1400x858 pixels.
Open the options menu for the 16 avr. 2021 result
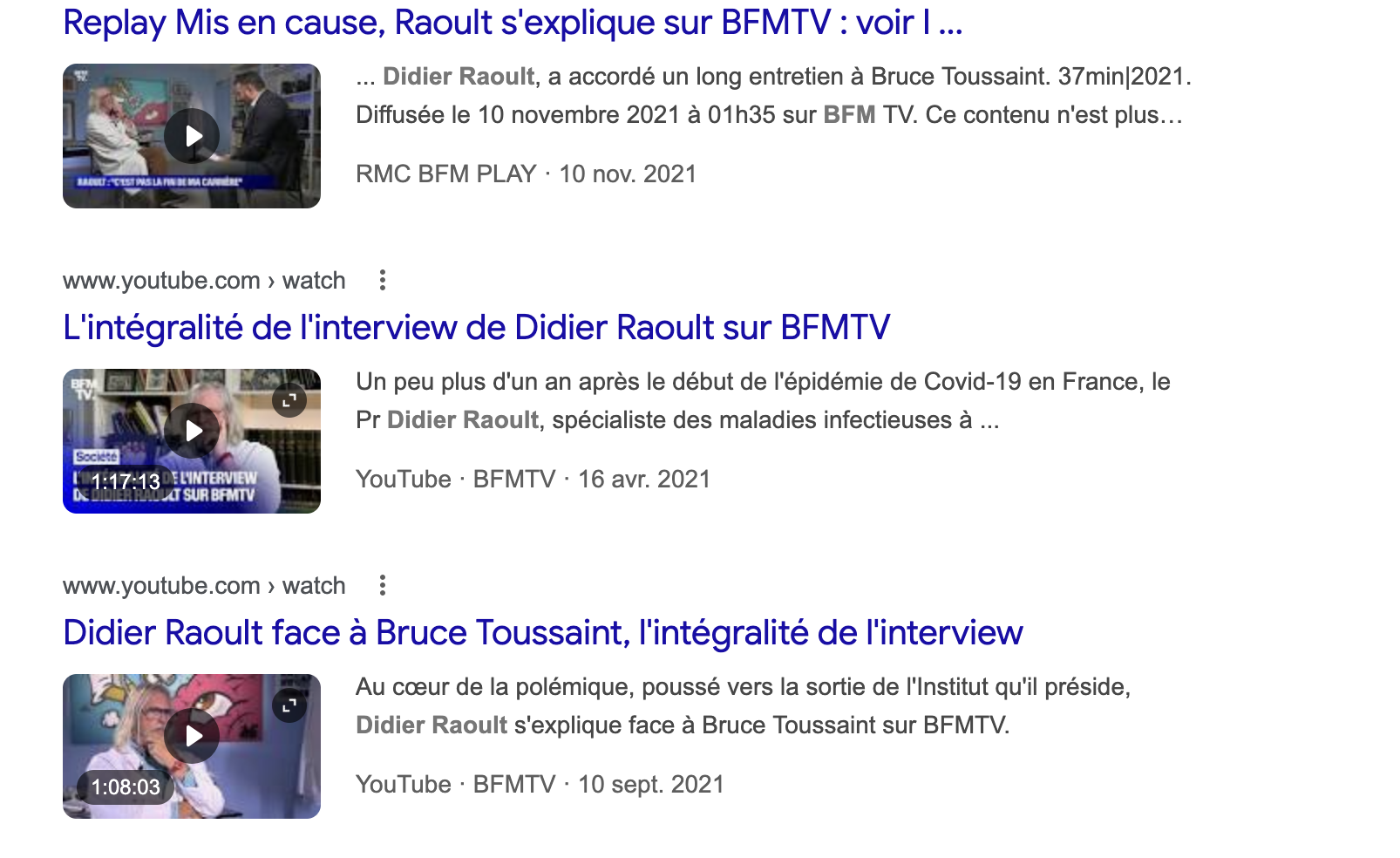(x=382, y=281)
